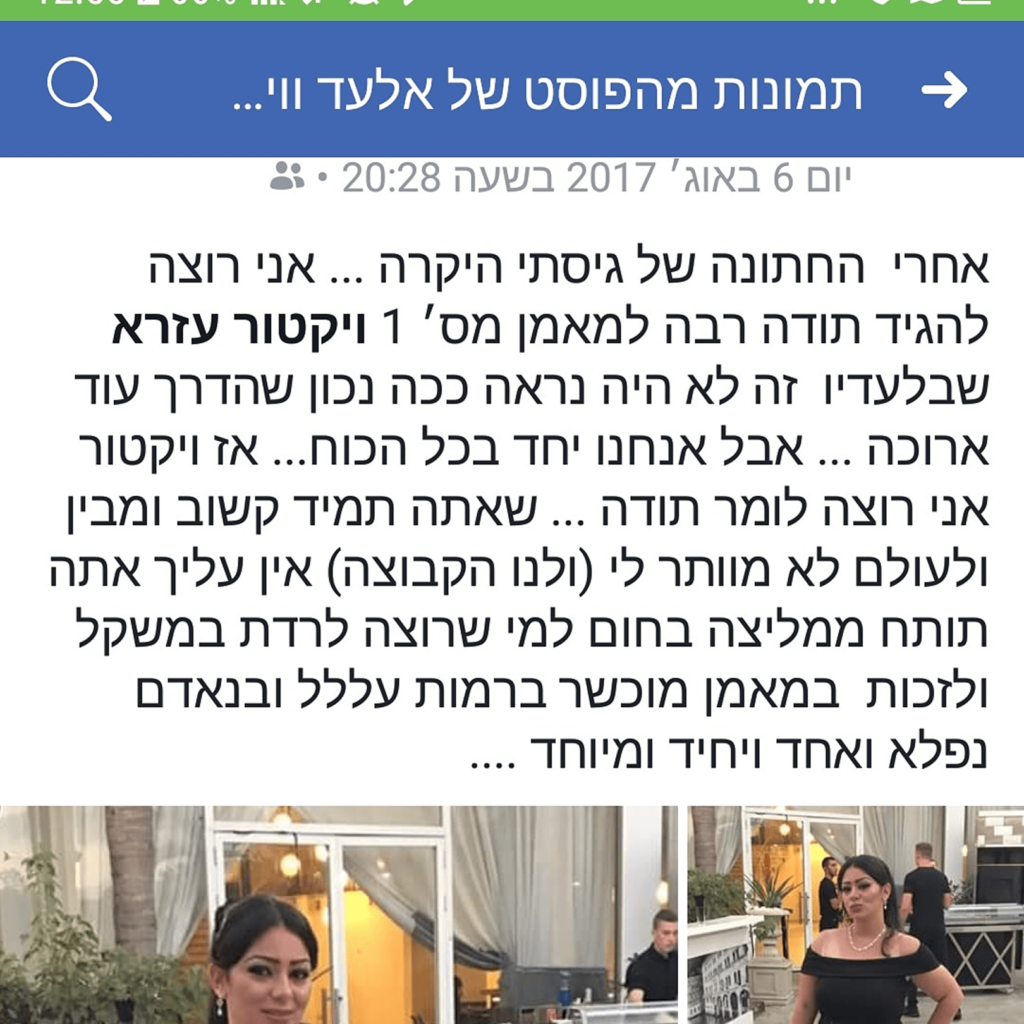Open the left wedding photo
Screen dimensions: 1024x1024
click(x=338, y=915)
